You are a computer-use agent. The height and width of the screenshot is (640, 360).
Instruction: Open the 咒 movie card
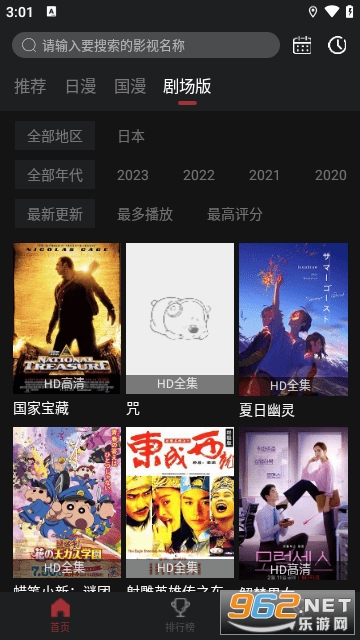pos(180,330)
